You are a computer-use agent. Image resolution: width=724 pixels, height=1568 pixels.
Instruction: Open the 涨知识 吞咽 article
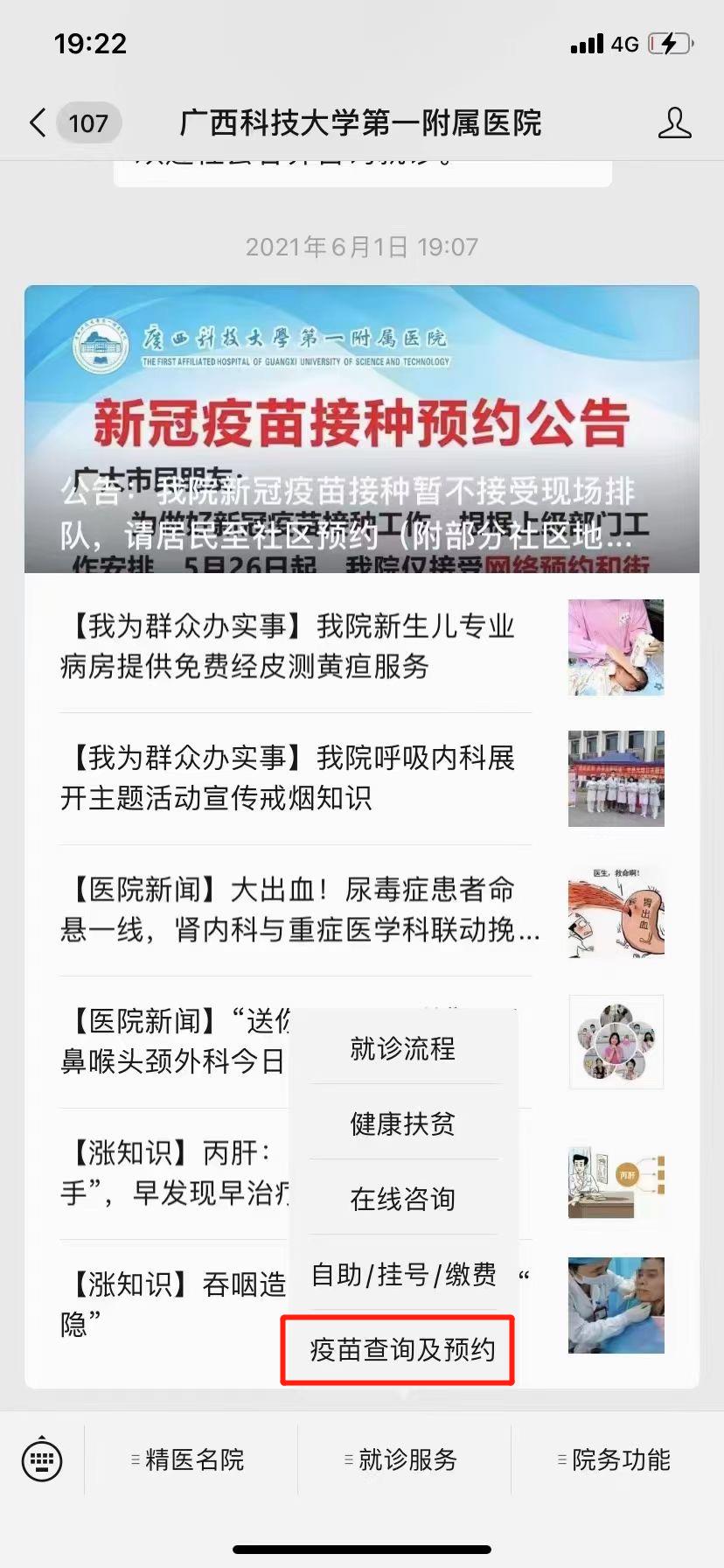click(166, 1305)
